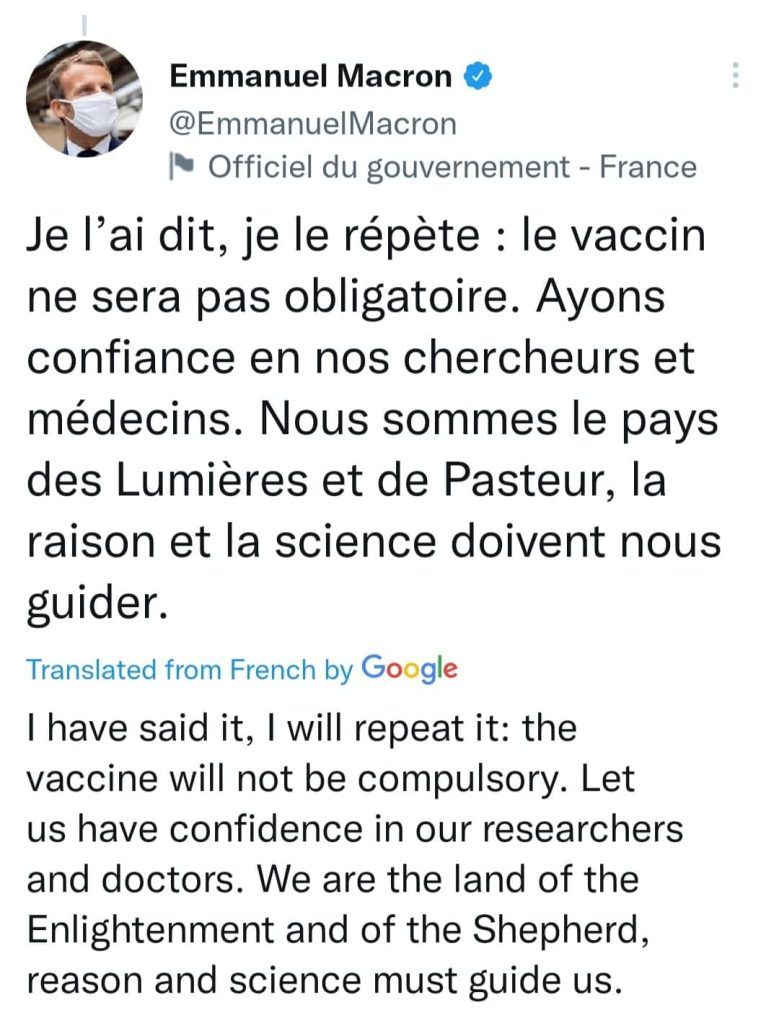Tap the @EmmanuelMacron handle

(x=313, y=123)
